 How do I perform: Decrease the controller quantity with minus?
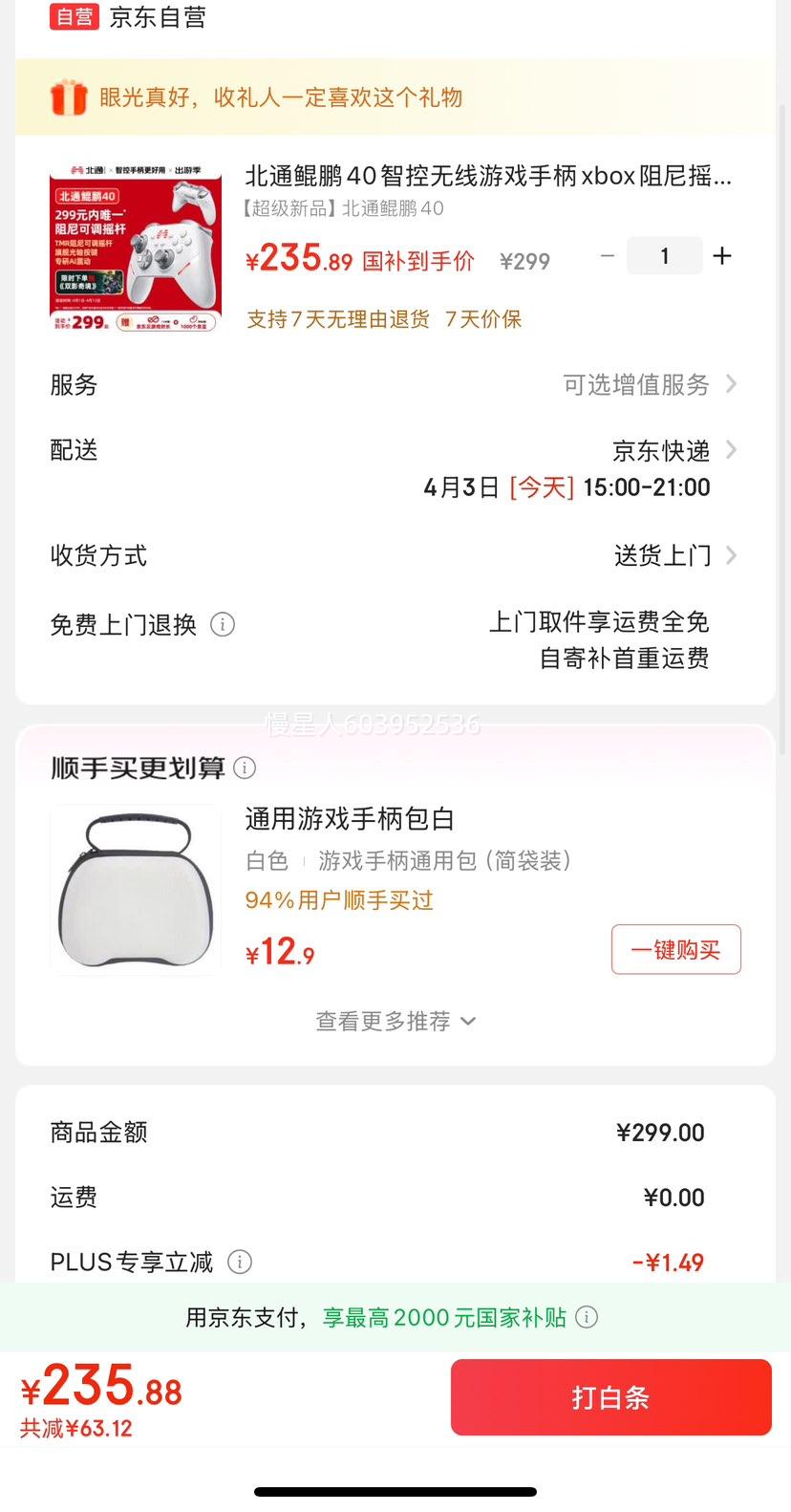pos(608,256)
